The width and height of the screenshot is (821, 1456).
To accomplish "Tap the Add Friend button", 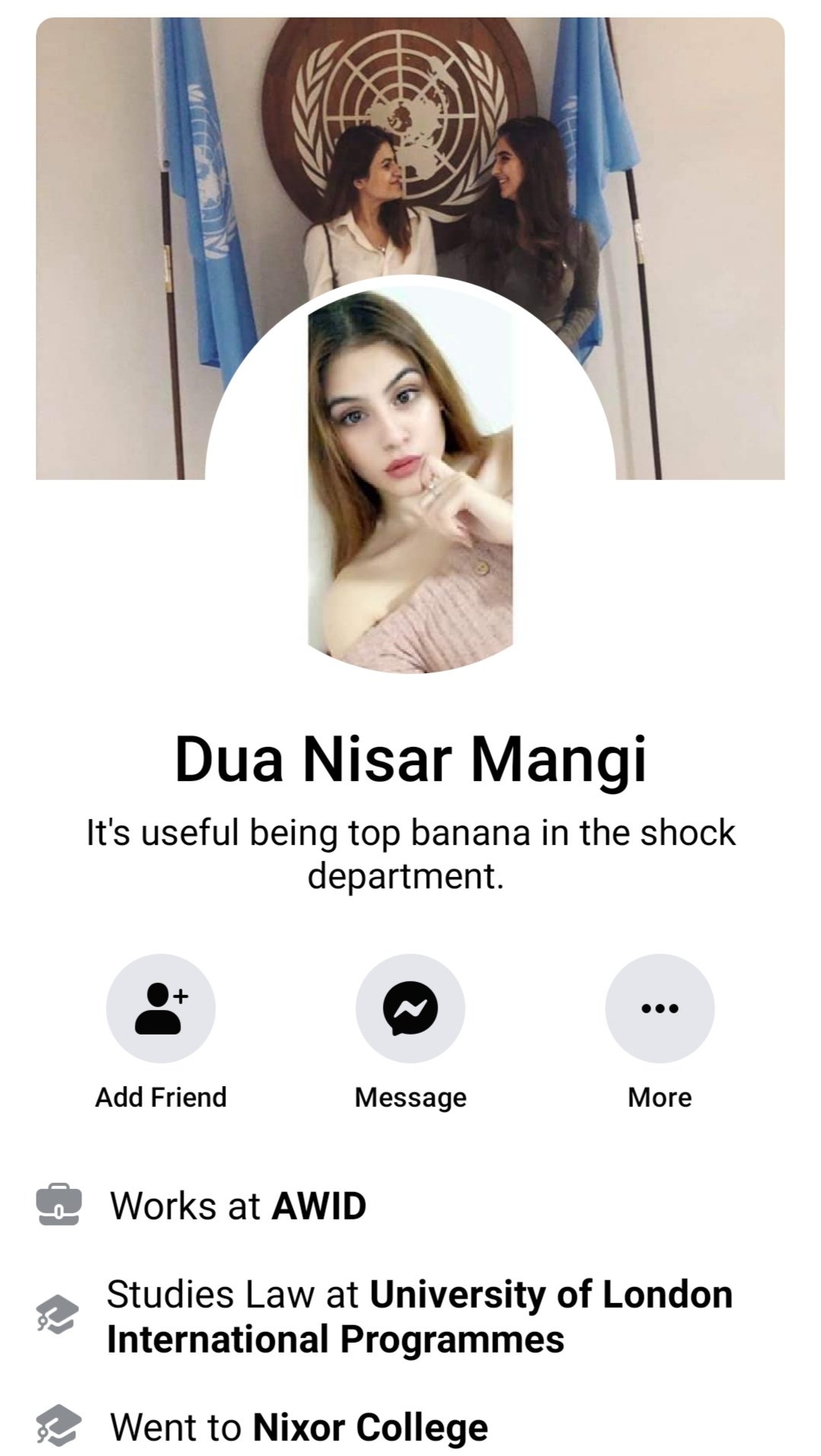I will pos(161,1009).
